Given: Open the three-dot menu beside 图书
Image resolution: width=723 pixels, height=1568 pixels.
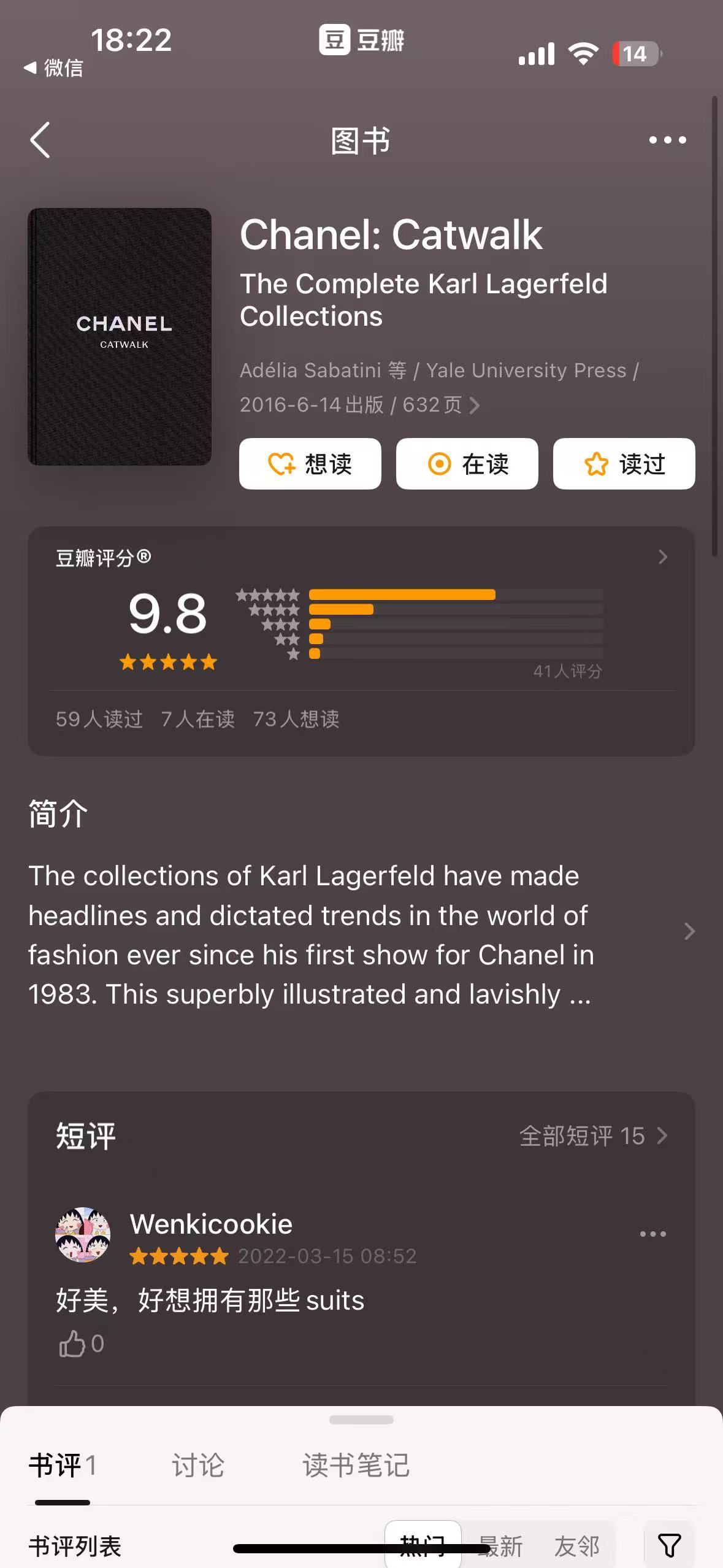Looking at the screenshot, I should tap(667, 140).
